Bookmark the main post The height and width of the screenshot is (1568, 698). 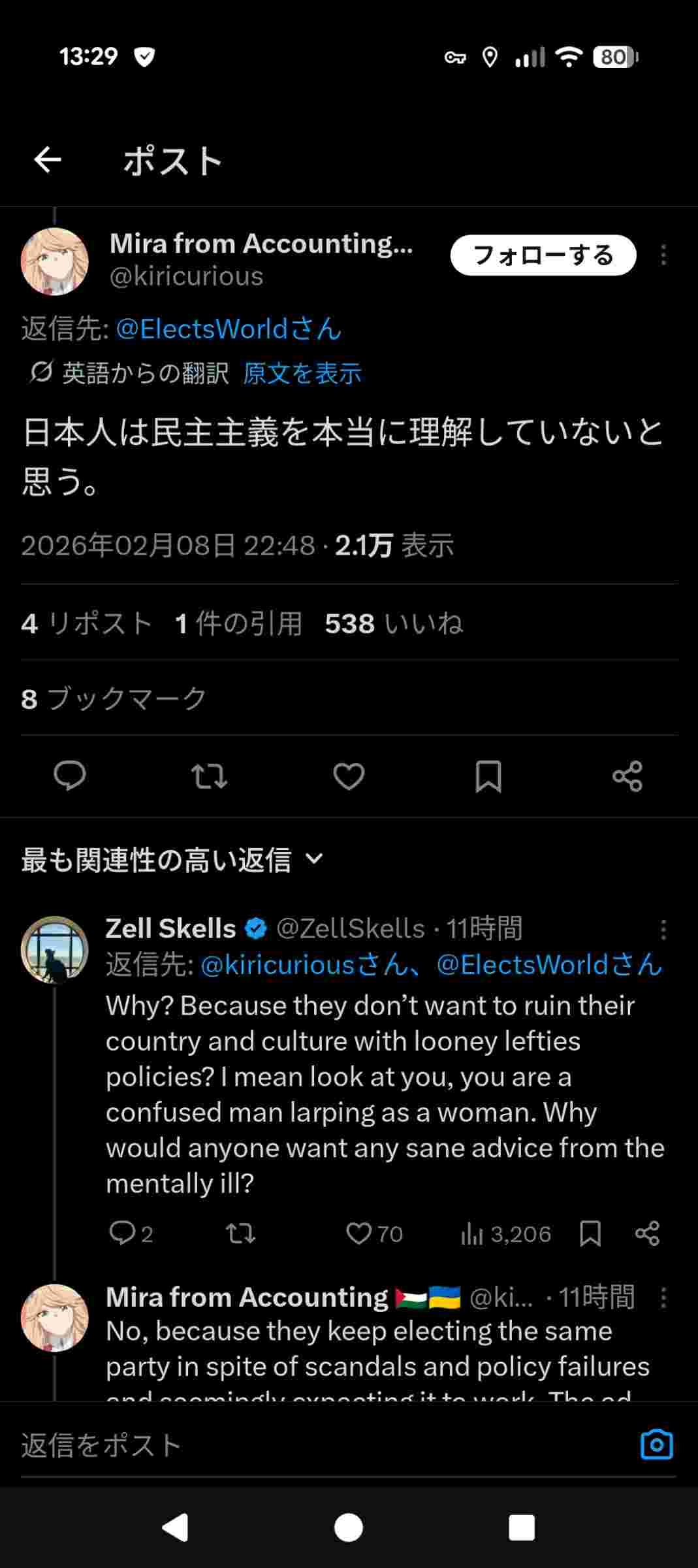[488, 776]
